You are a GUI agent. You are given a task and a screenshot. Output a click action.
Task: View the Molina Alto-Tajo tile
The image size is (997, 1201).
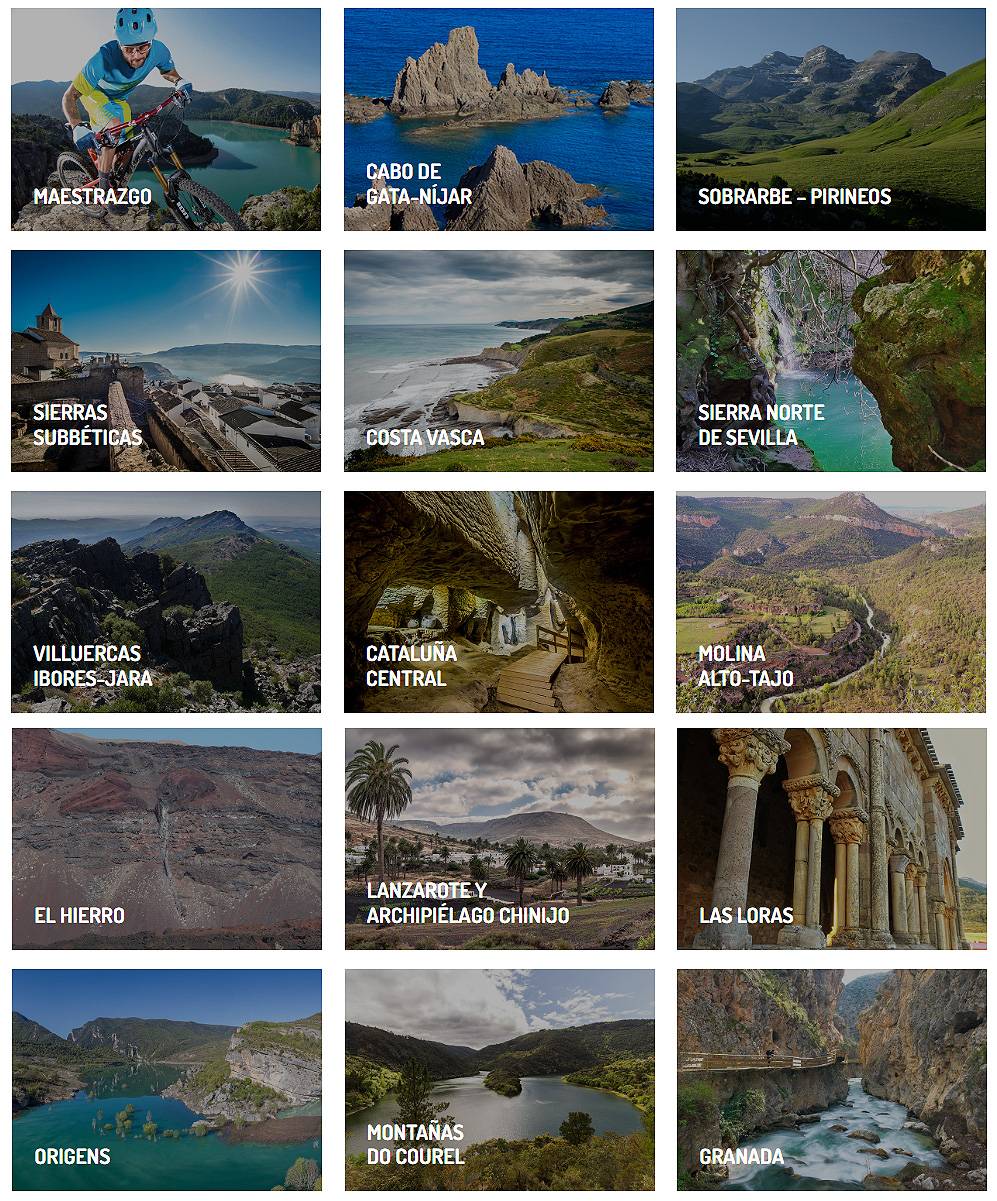click(x=830, y=602)
